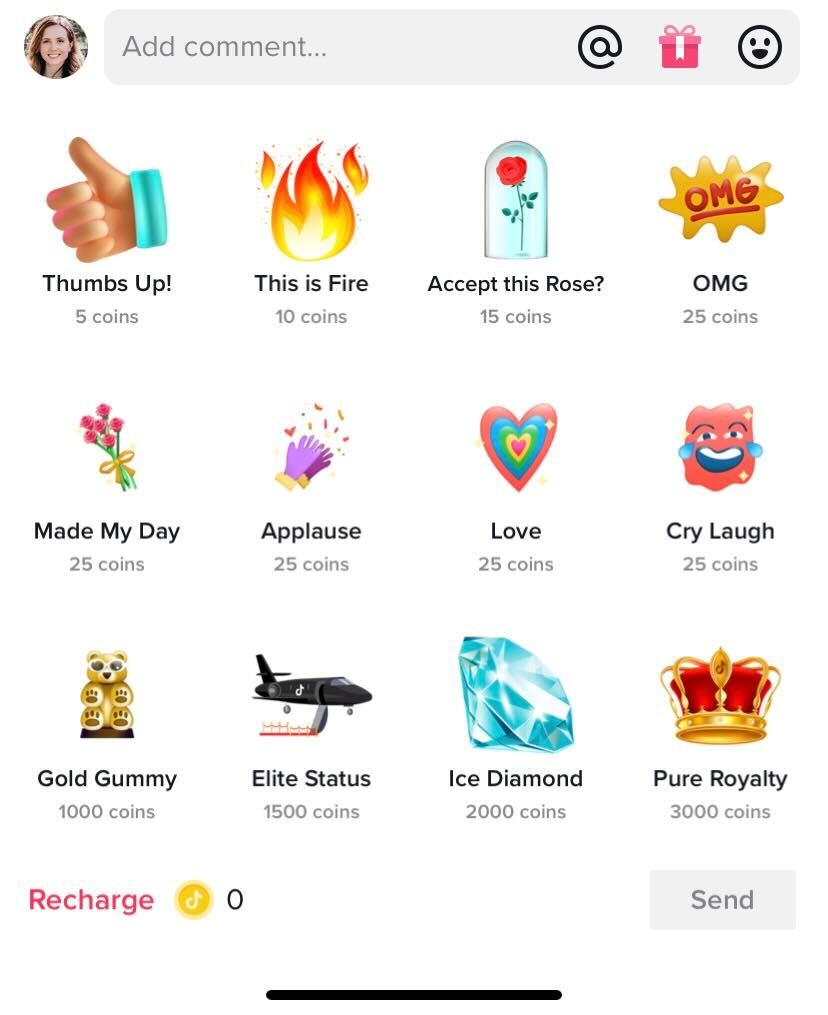Select the Cry Laugh gift
This screenshot has width=828, height=1015.
tap(720, 447)
